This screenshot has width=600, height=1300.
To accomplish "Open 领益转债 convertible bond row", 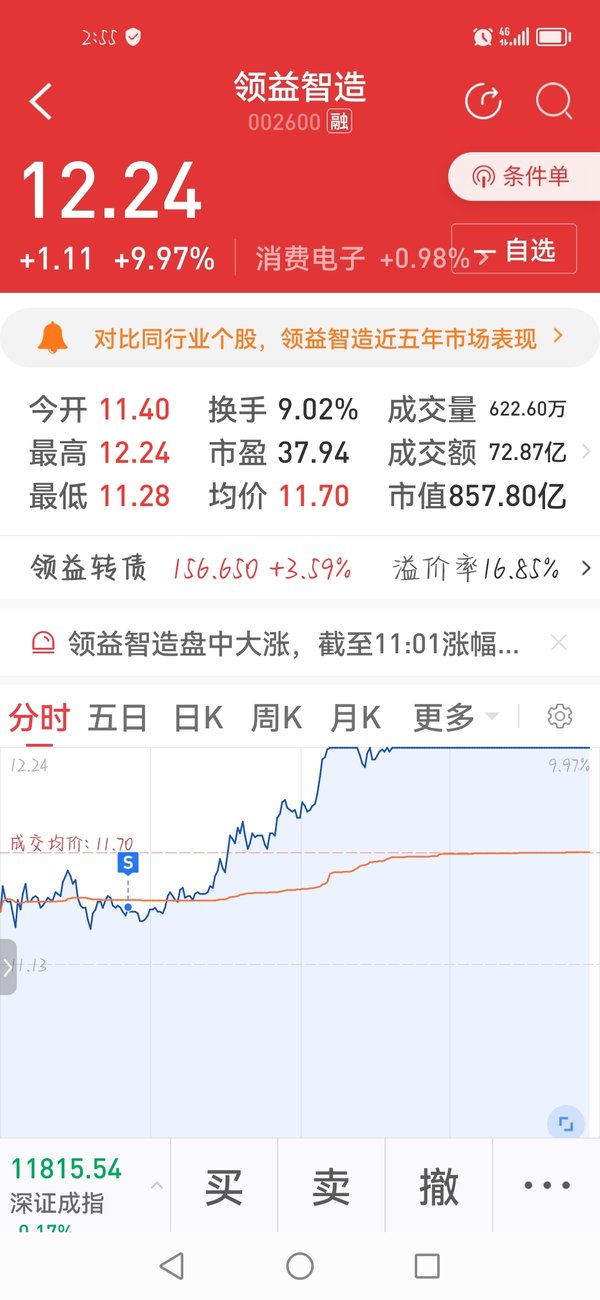I will [x=300, y=569].
